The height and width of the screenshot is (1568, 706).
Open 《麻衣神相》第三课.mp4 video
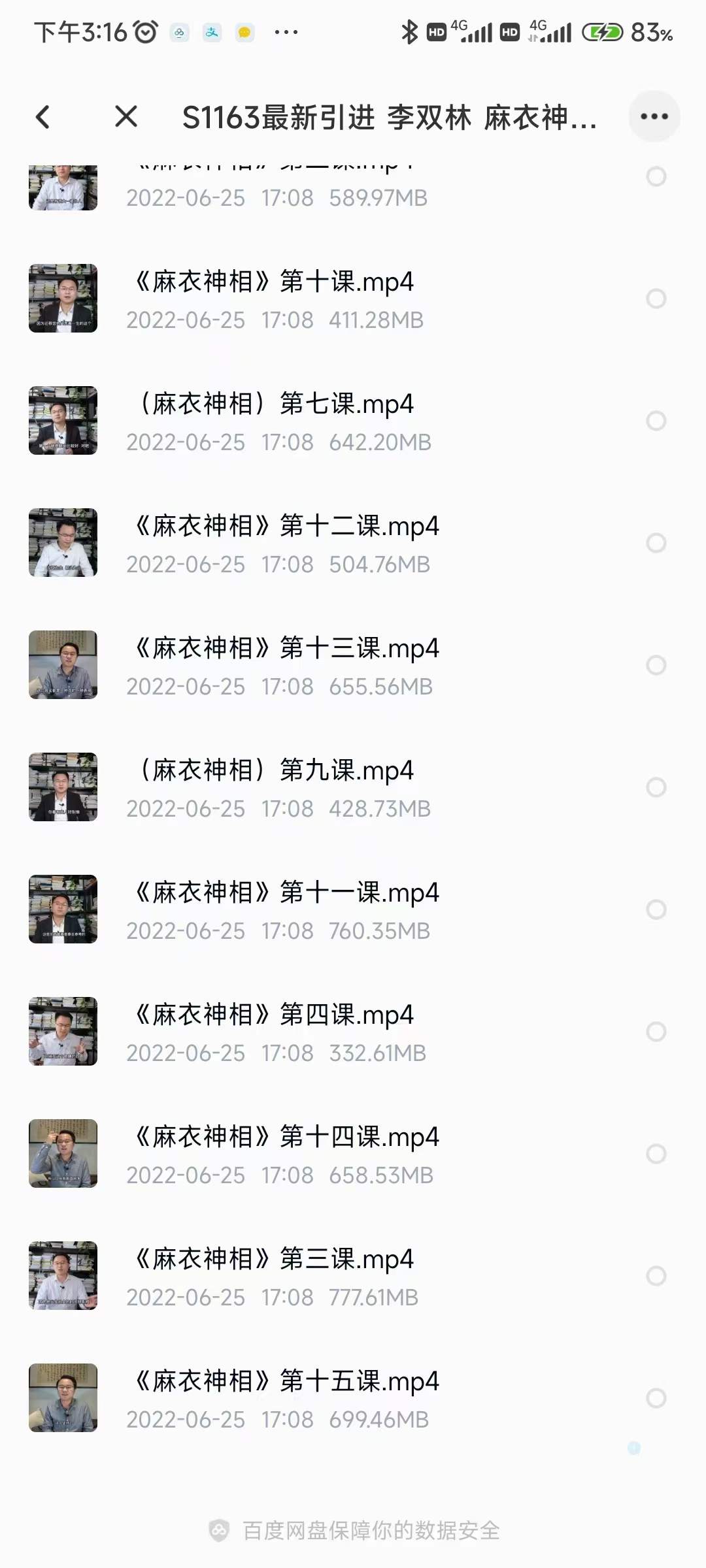point(275,1260)
